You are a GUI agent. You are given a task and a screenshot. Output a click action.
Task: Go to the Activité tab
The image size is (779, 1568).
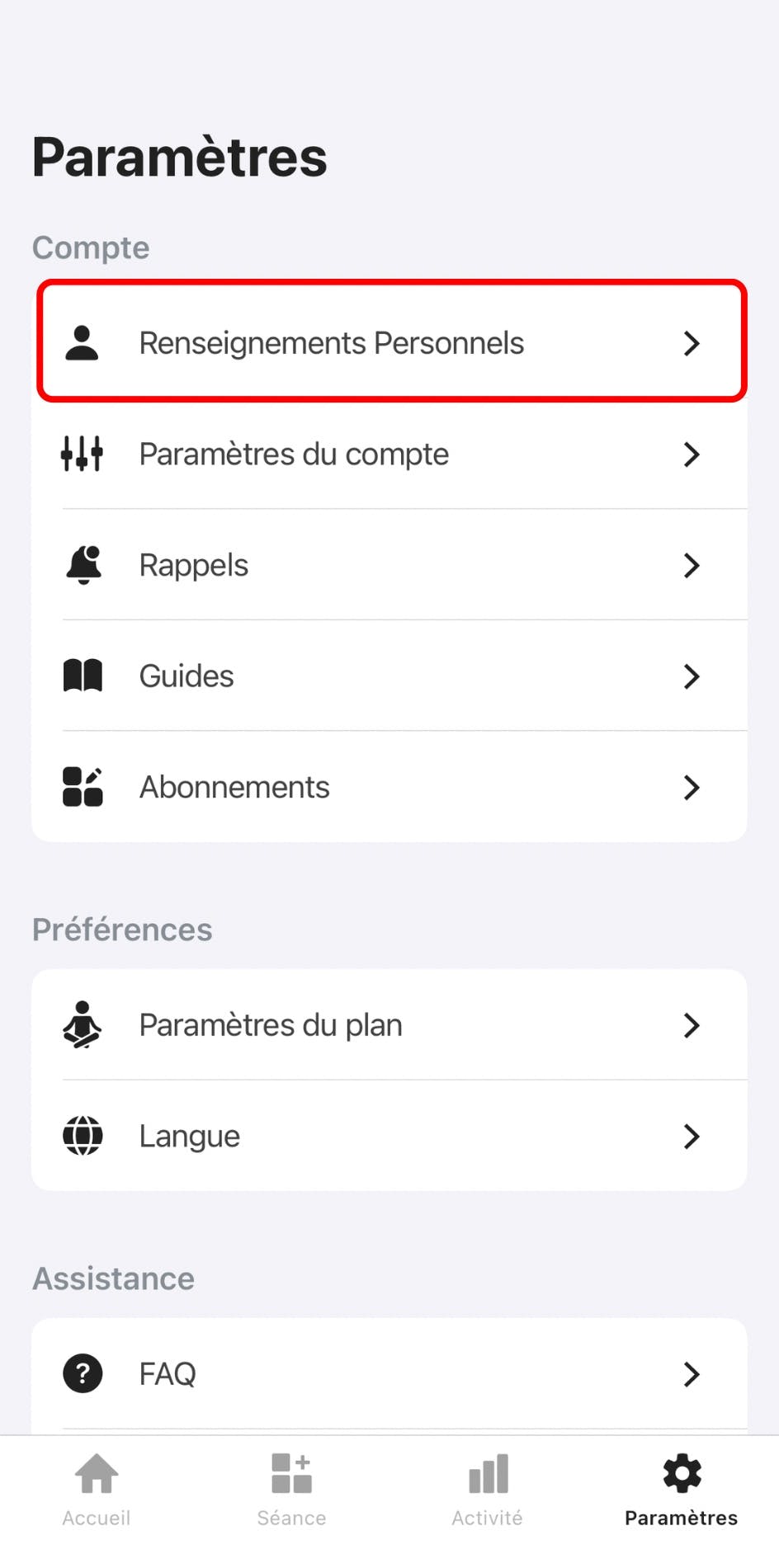point(487,1489)
